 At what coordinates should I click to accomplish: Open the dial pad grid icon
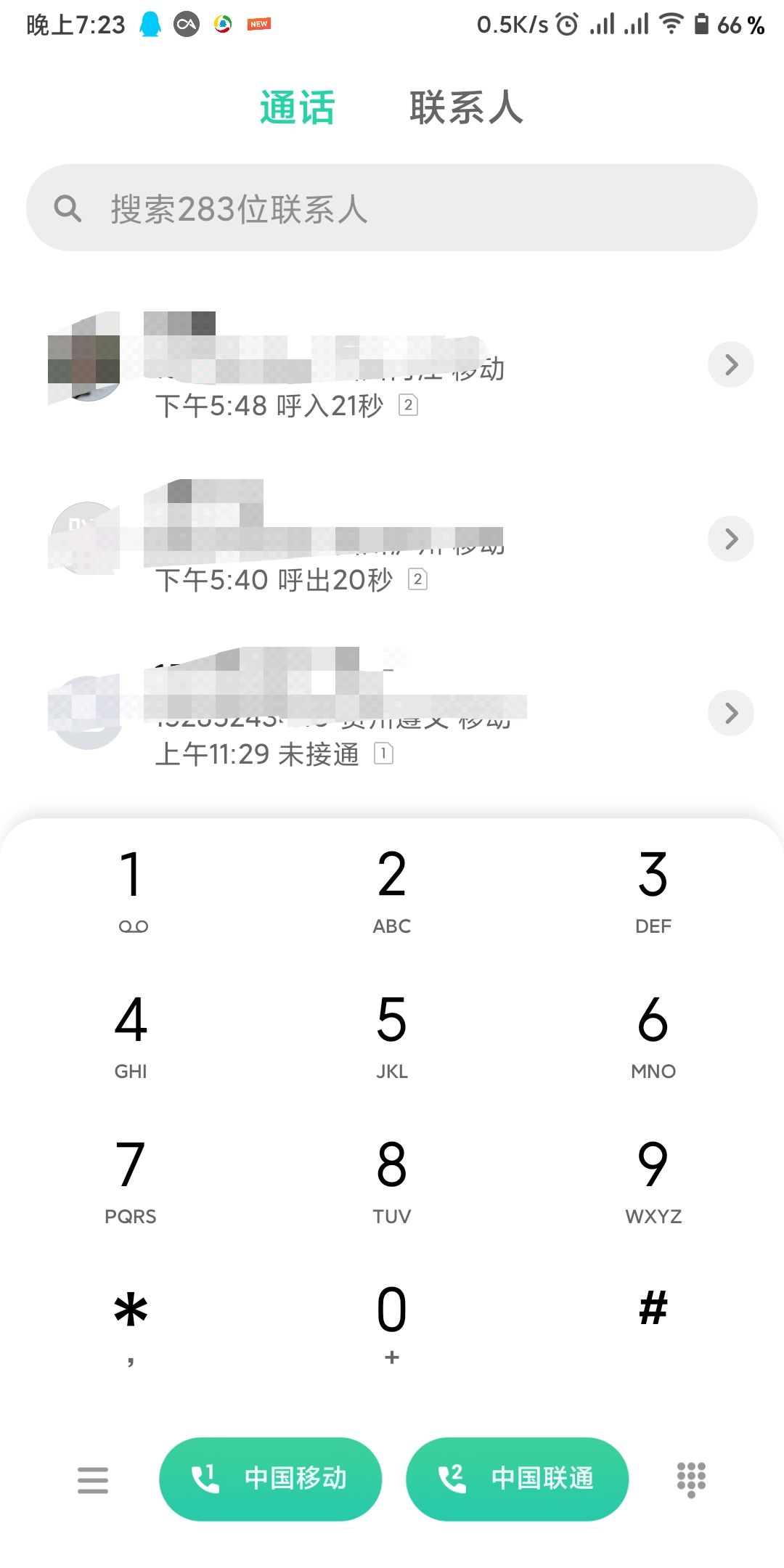coord(691,1479)
